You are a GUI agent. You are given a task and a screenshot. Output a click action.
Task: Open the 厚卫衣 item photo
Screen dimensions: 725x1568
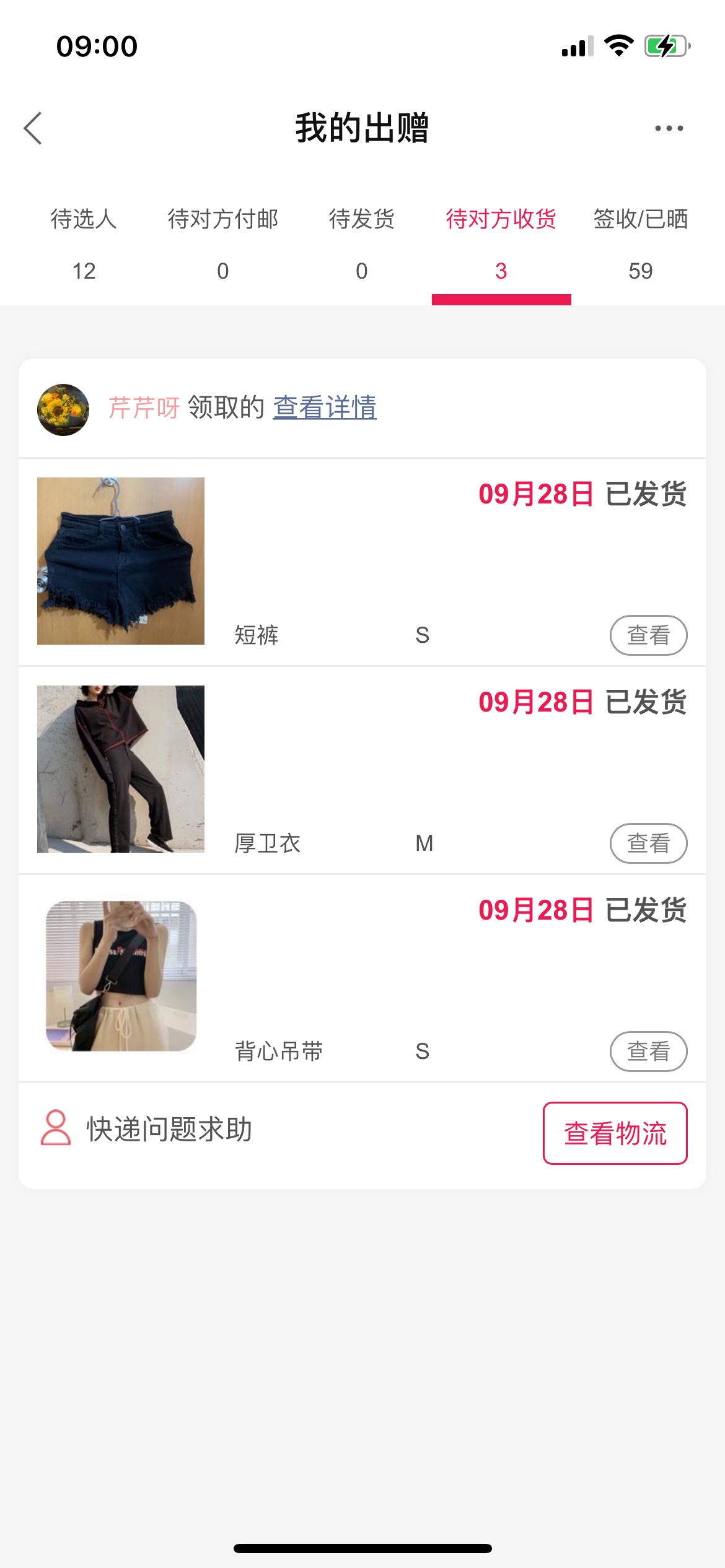121,769
